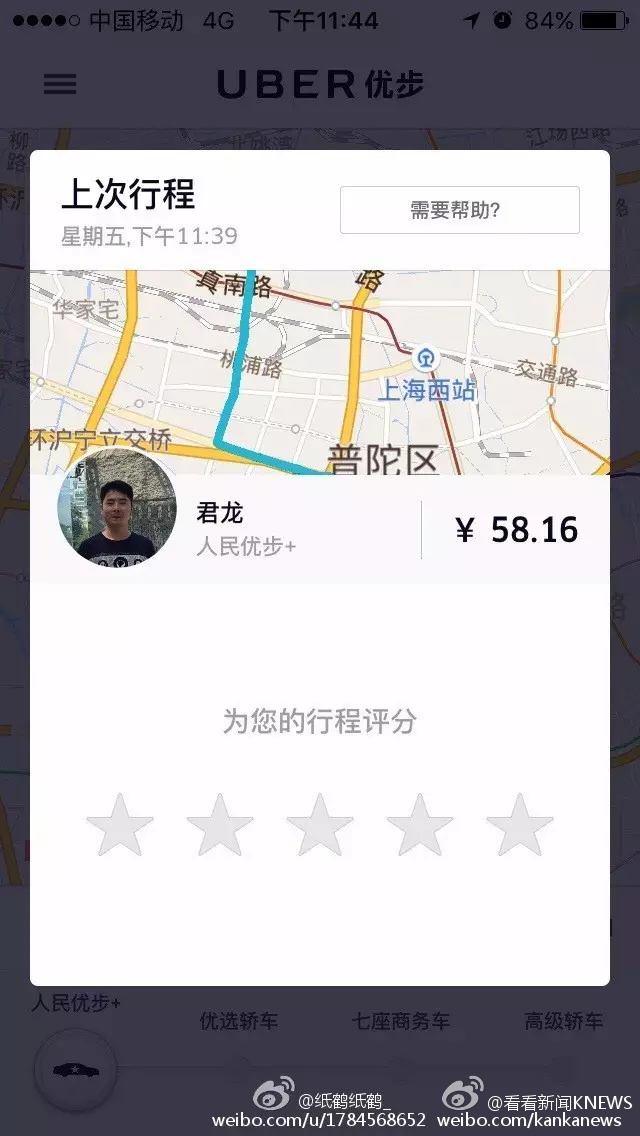640x1136 pixels.
Task: Rate the trip one star
Action: point(120,825)
